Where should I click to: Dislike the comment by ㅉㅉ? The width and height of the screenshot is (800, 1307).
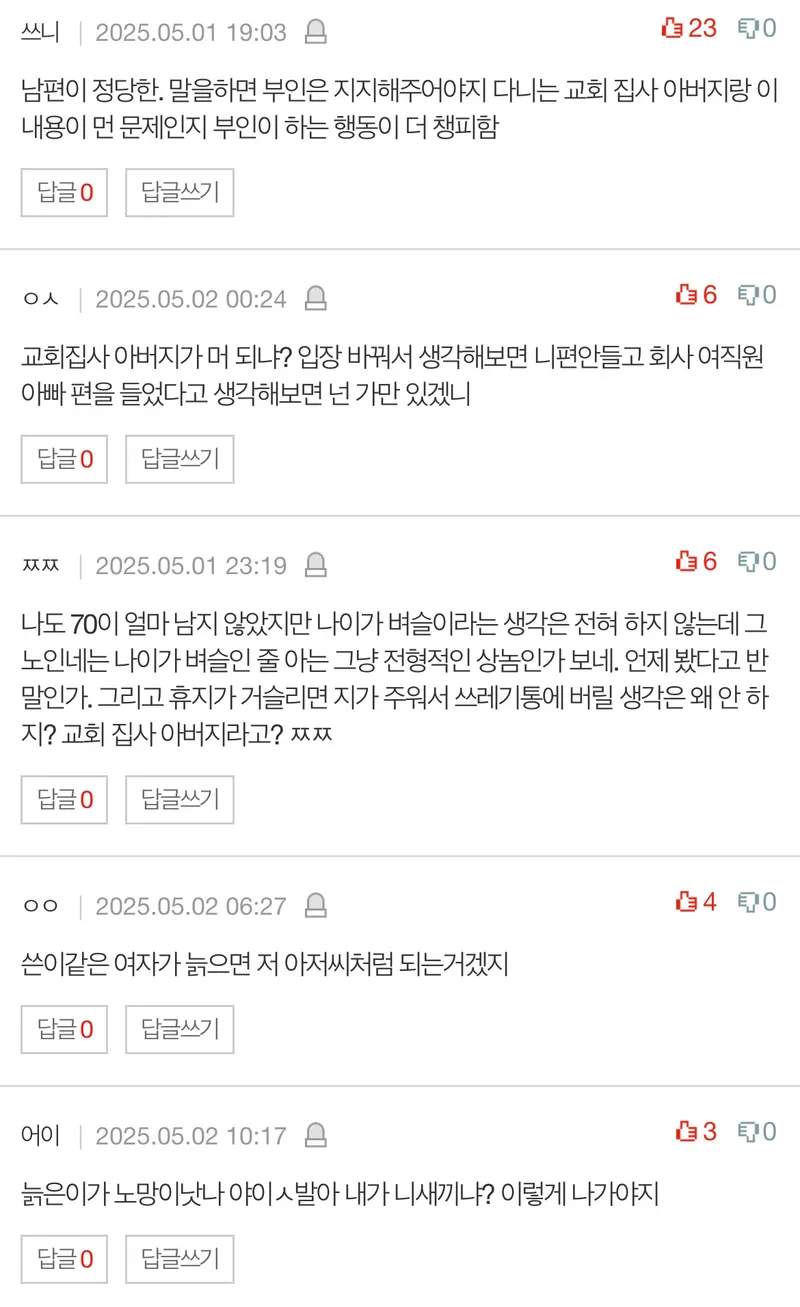tap(757, 561)
